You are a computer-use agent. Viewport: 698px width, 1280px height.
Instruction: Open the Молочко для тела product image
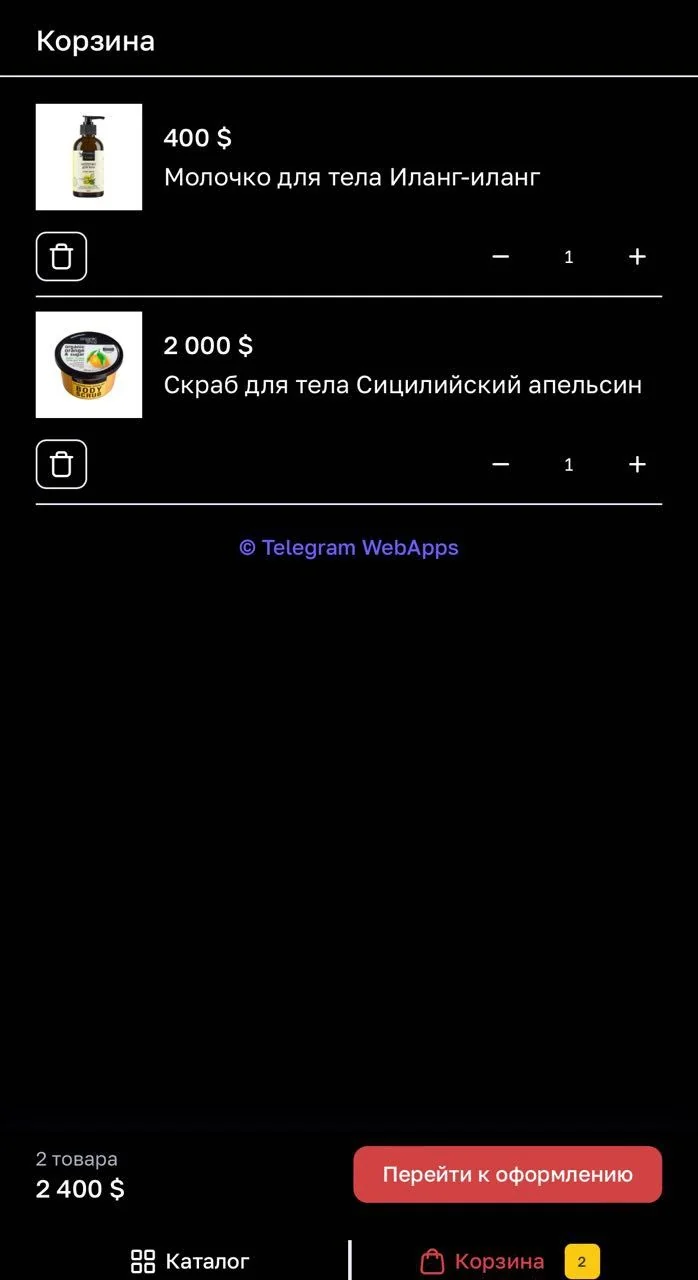pos(89,157)
